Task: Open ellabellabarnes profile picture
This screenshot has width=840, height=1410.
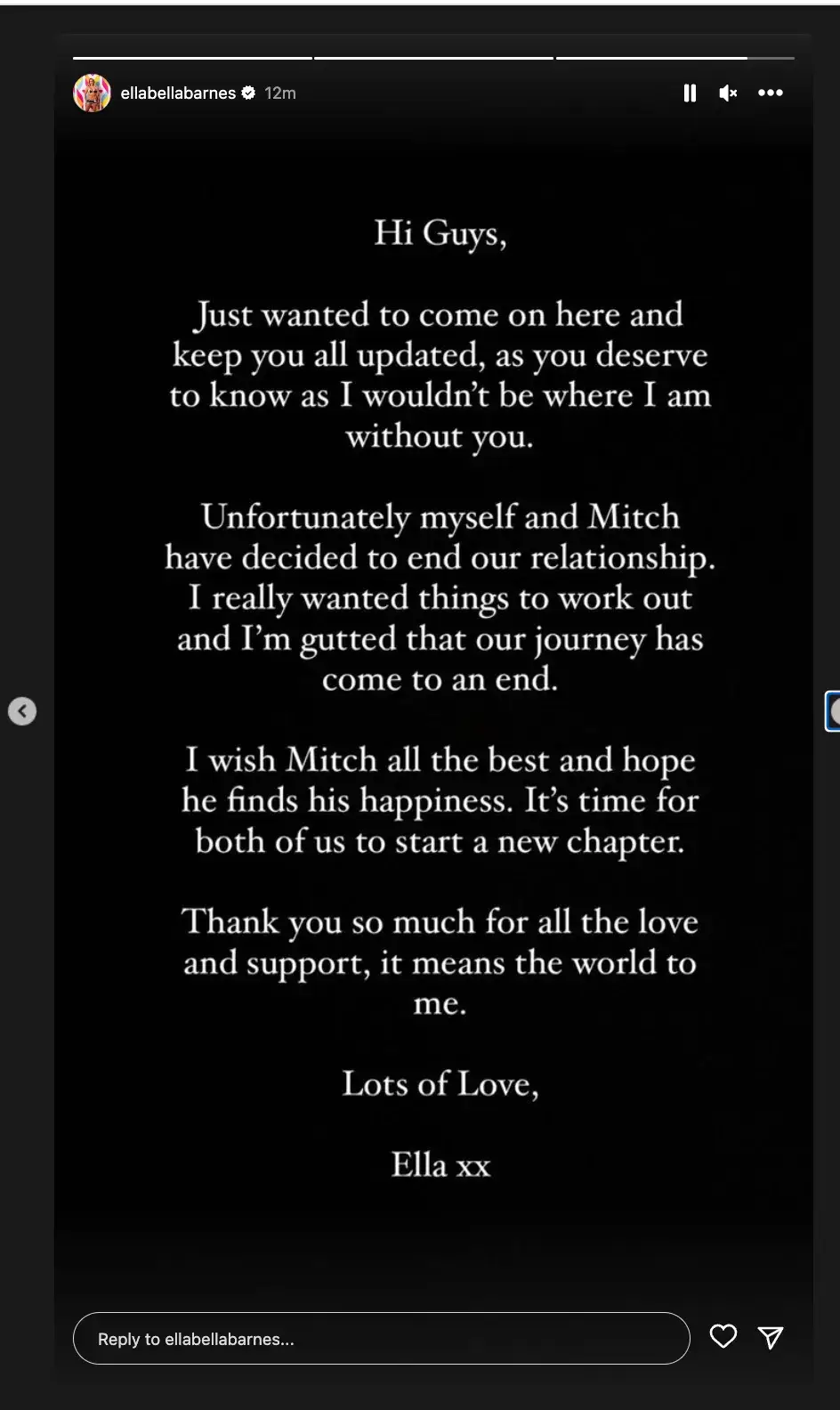Action: point(92,93)
